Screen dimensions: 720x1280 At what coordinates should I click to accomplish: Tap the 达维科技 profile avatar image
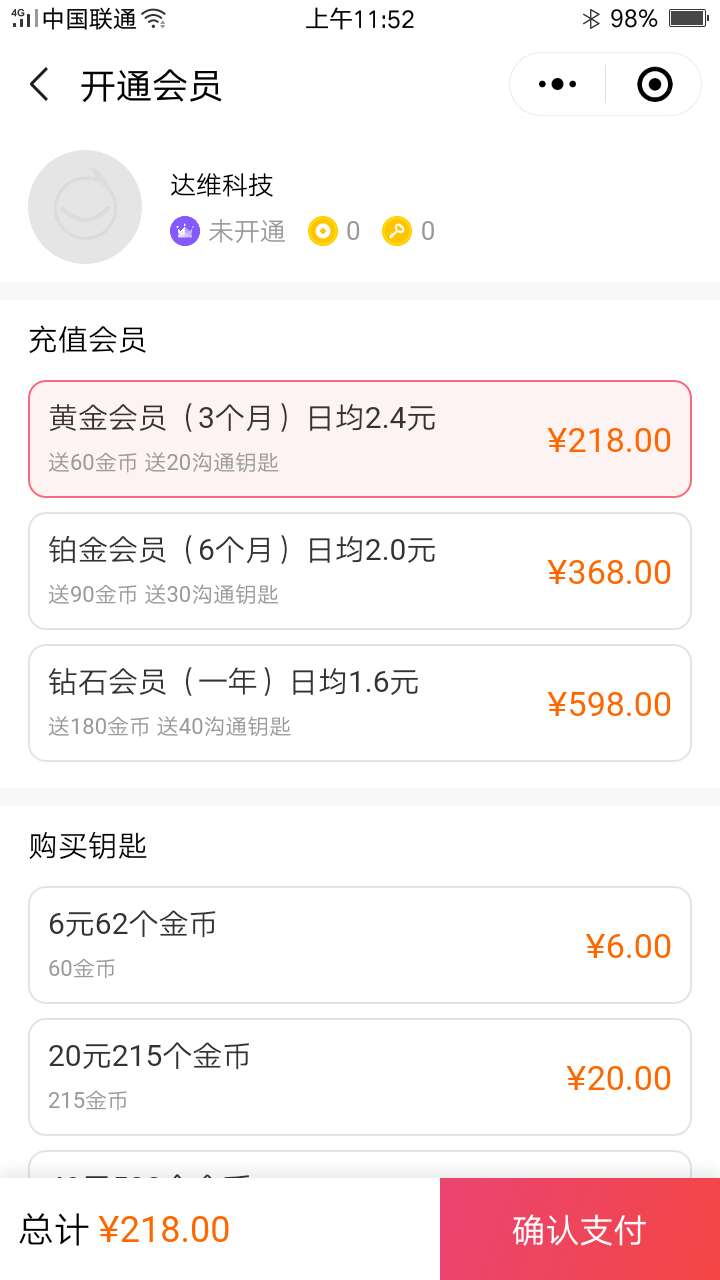pyautogui.click(x=85, y=207)
